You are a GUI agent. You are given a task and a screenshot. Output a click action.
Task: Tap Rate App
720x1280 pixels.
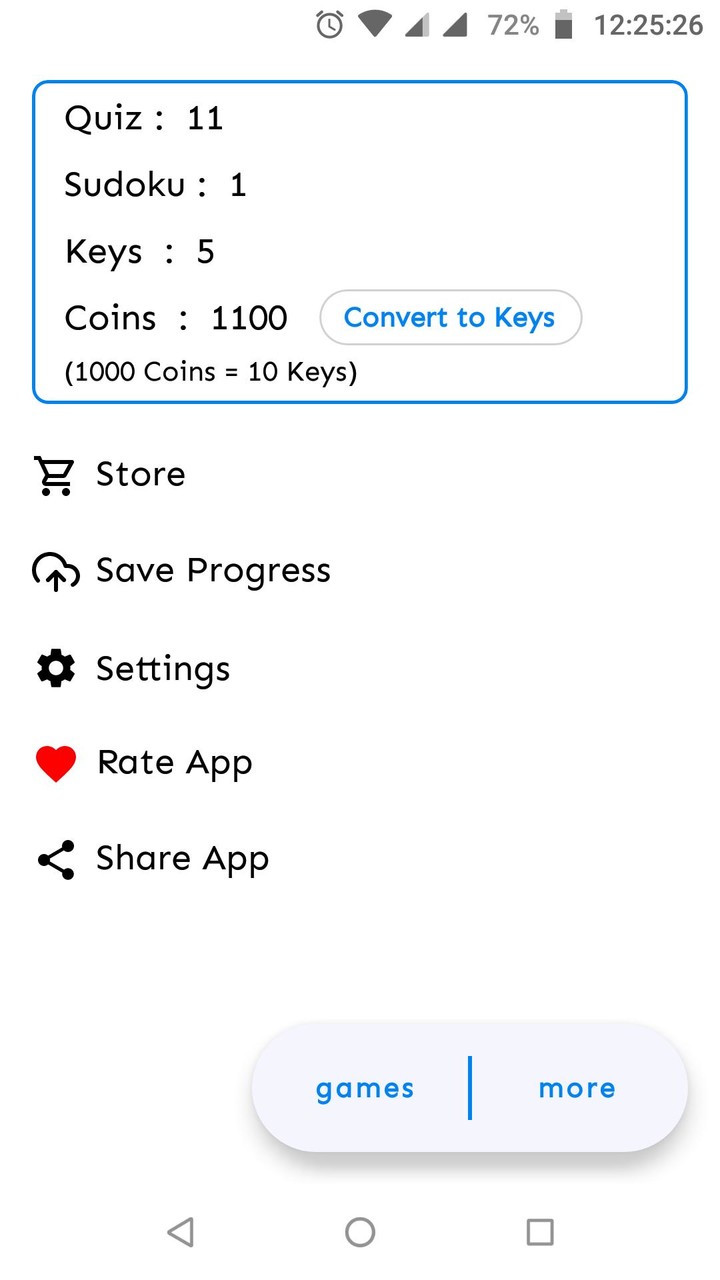pyautogui.click(x=174, y=763)
